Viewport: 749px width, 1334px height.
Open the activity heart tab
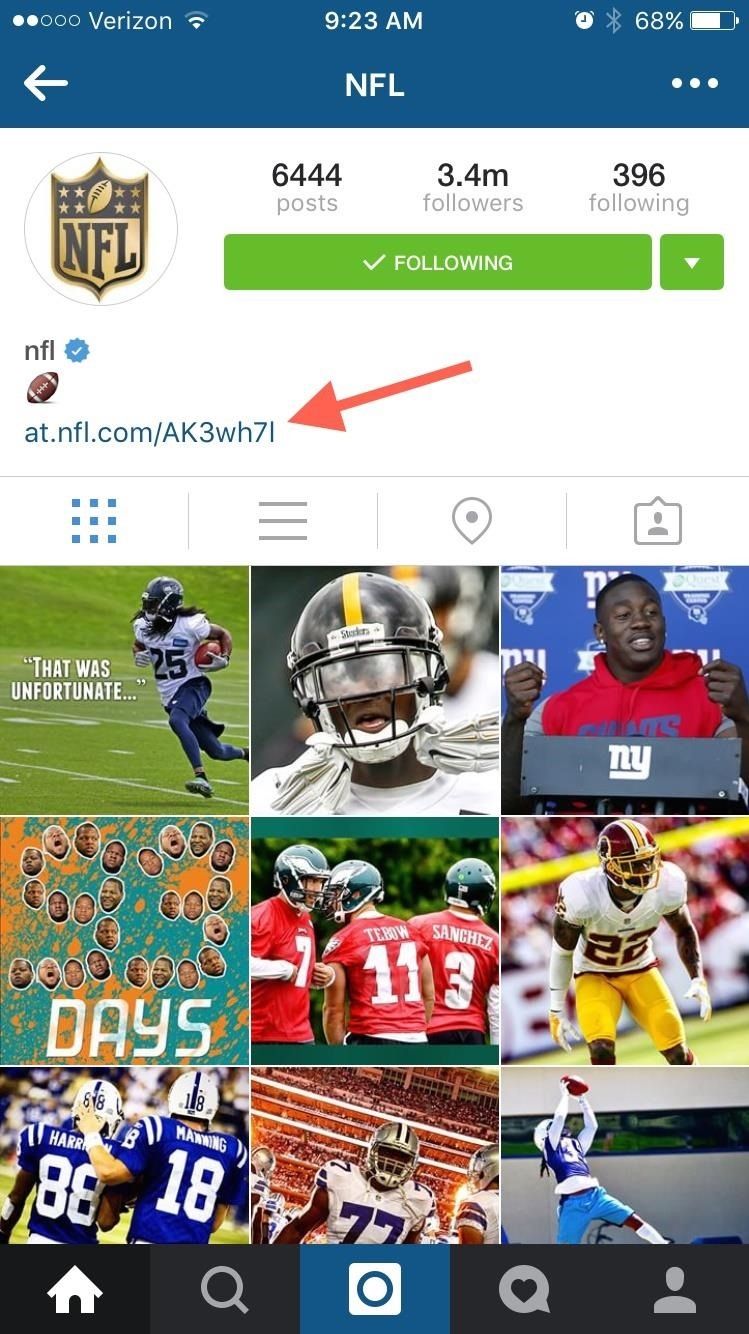point(524,1290)
